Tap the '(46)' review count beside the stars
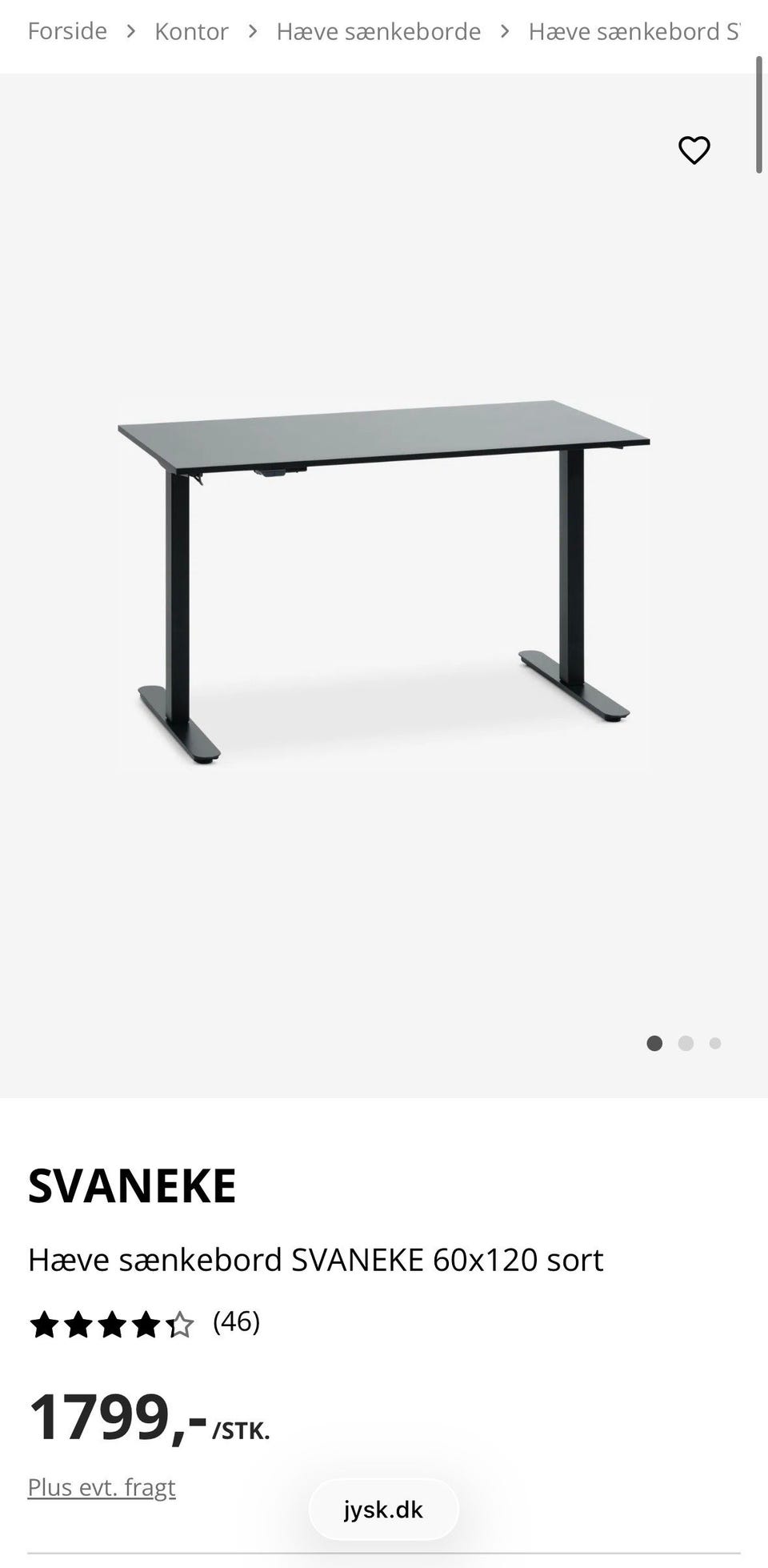768x1568 pixels. tap(236, 1321)
